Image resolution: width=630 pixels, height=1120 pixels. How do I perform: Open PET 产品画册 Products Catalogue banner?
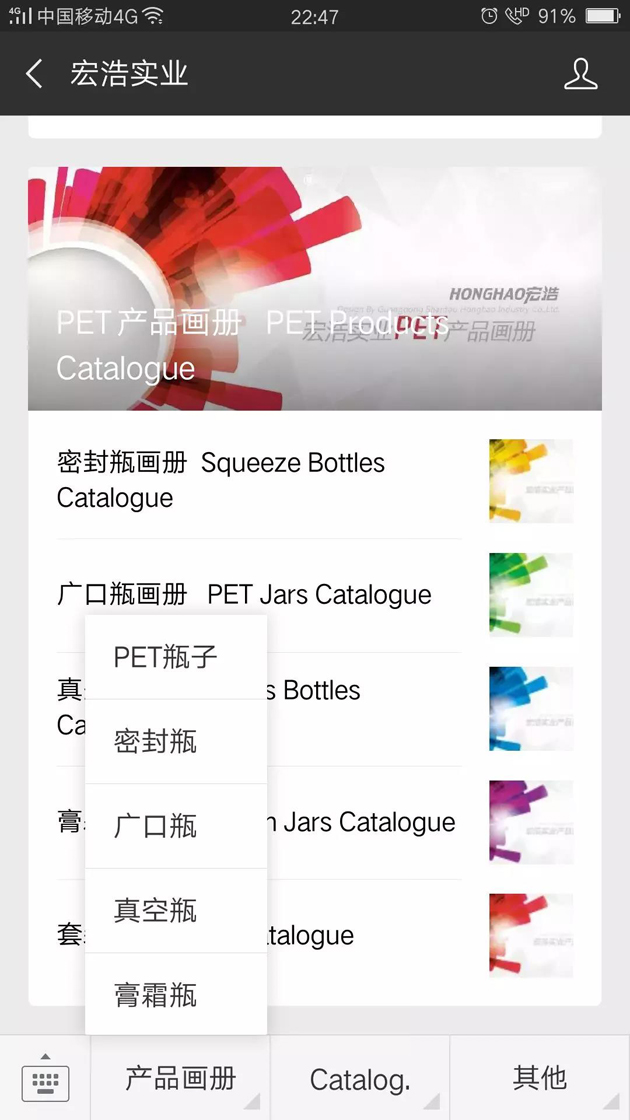314,289
